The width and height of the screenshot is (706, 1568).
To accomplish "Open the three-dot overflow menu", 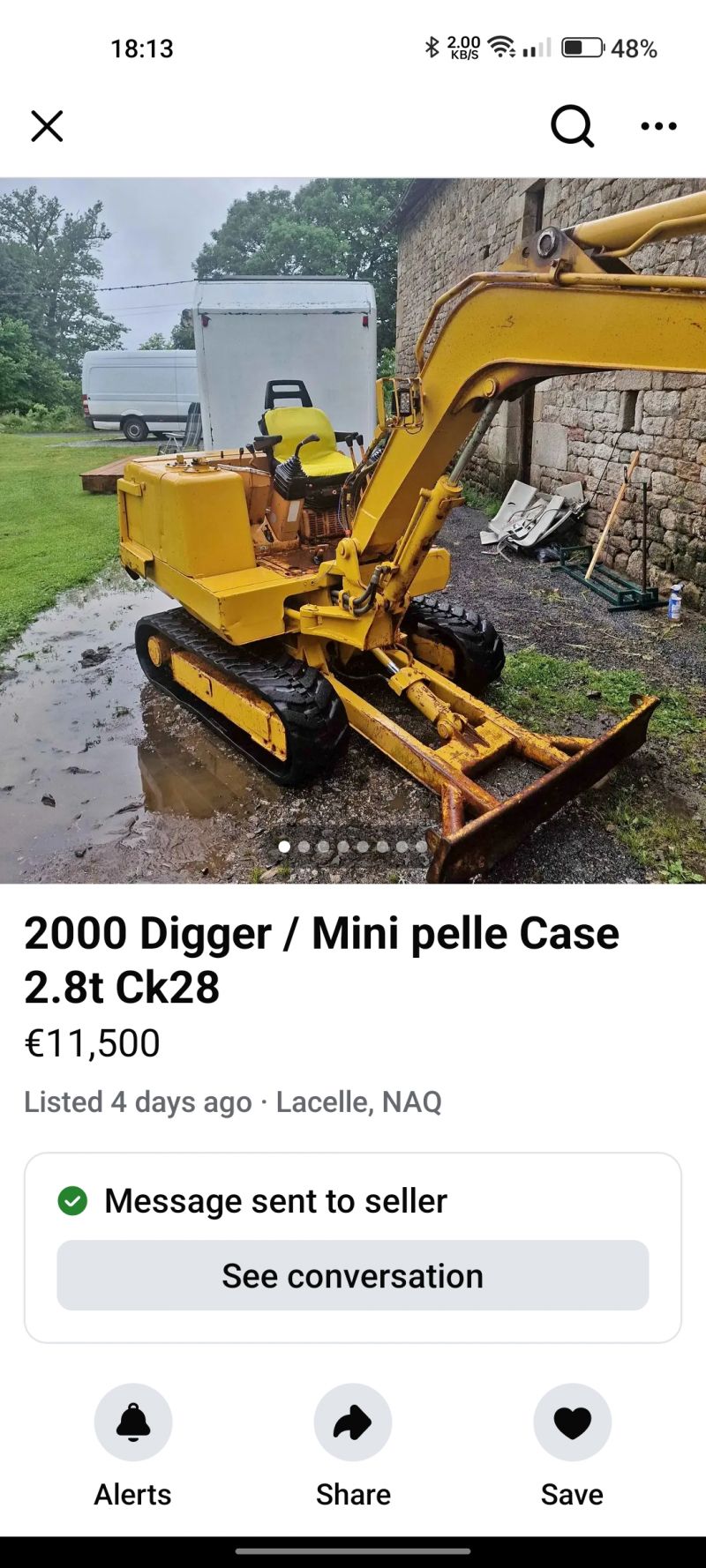I will pos(658,126).
